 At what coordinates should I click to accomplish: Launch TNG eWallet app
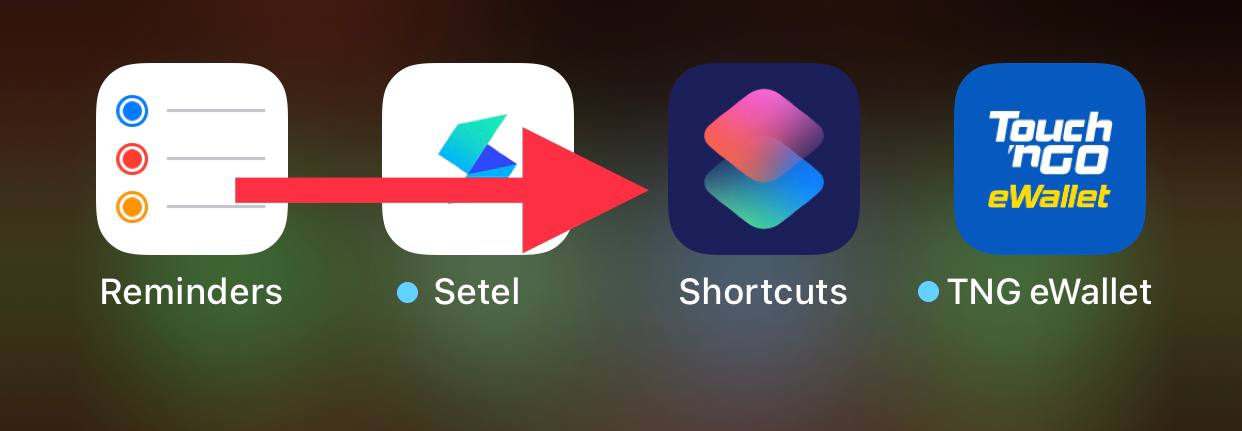(x=1049, y=159)
